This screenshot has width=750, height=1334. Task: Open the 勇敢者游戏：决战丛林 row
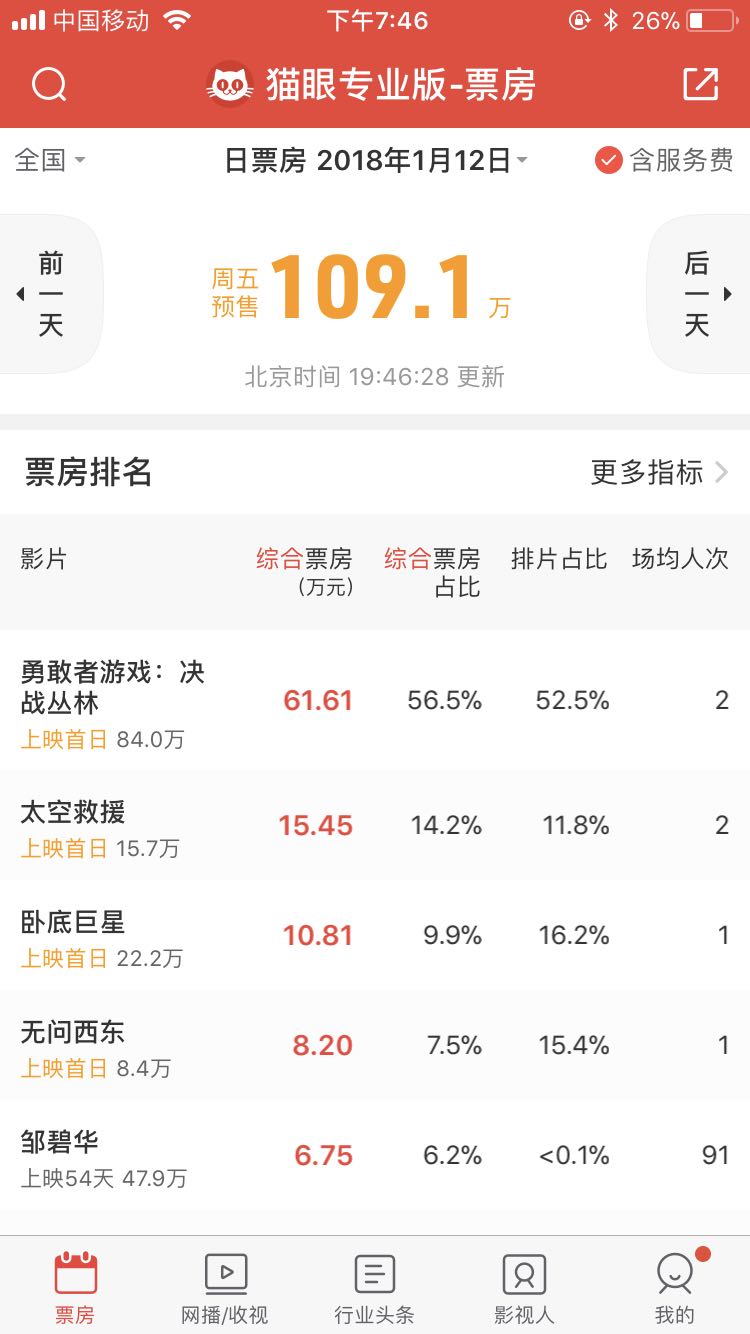(375, 700)
